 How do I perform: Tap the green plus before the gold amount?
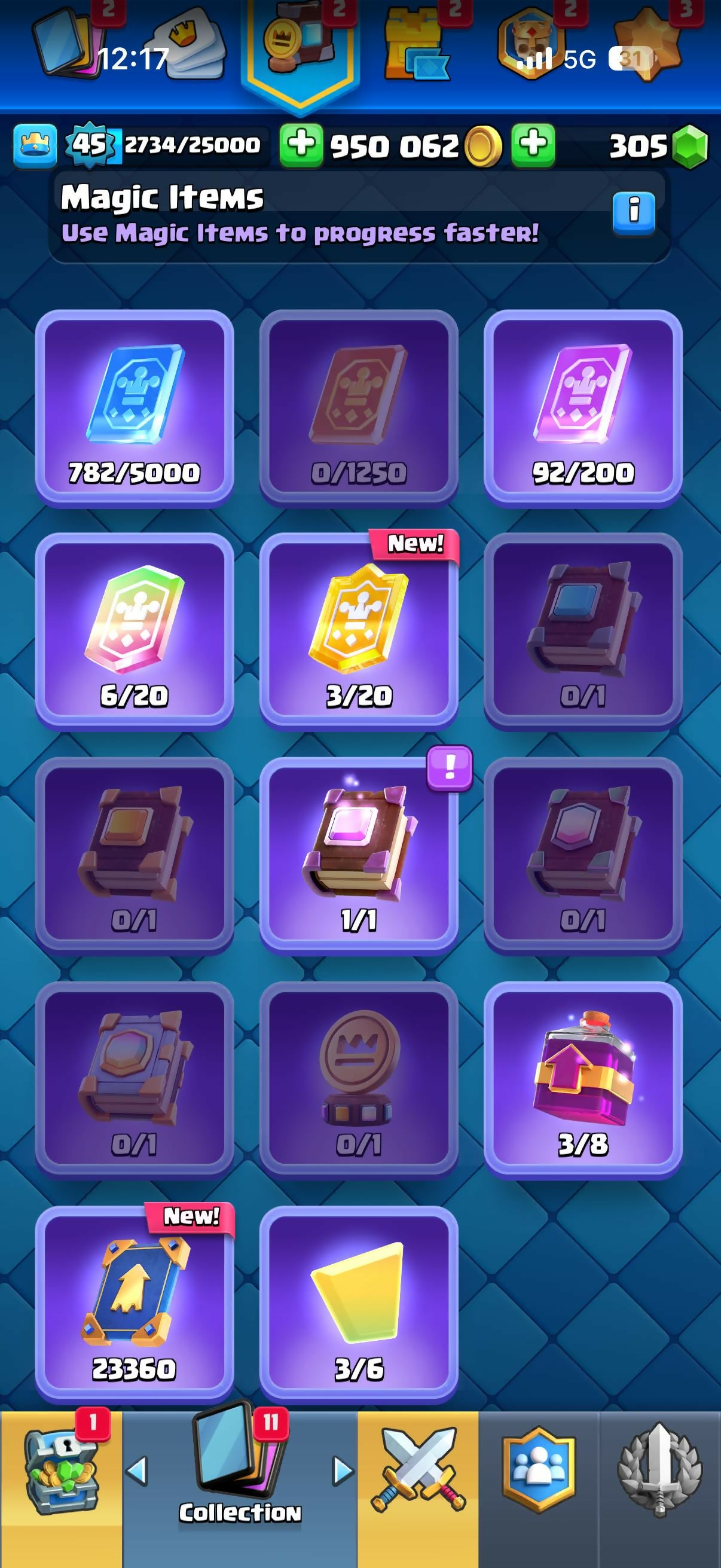(x=301, y=145)
